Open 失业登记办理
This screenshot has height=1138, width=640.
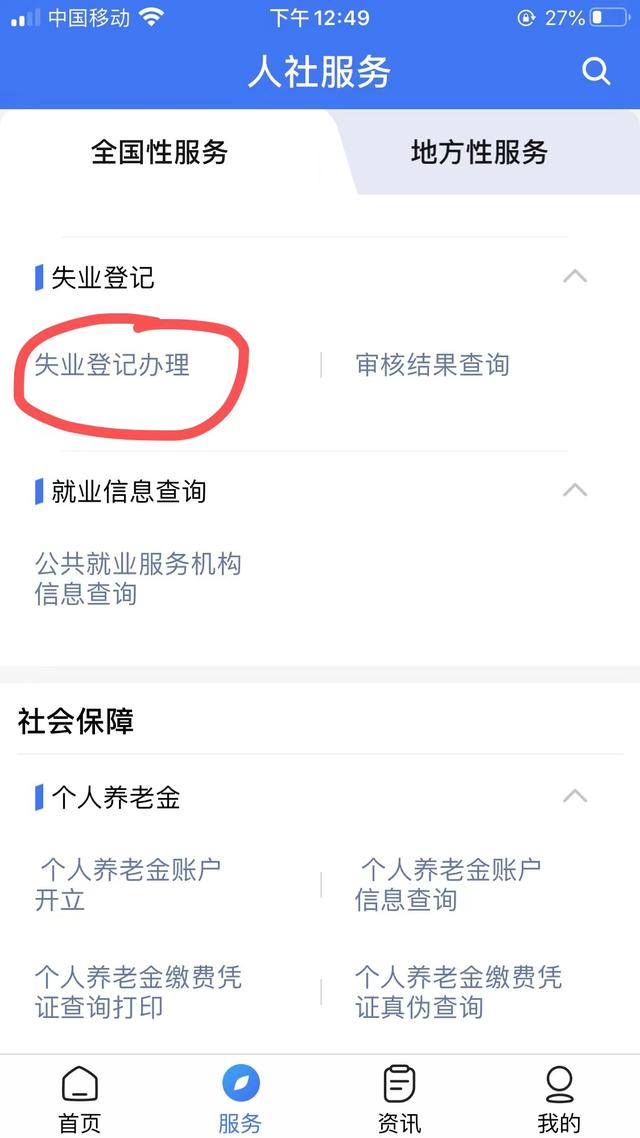click(x=112, y=364)
